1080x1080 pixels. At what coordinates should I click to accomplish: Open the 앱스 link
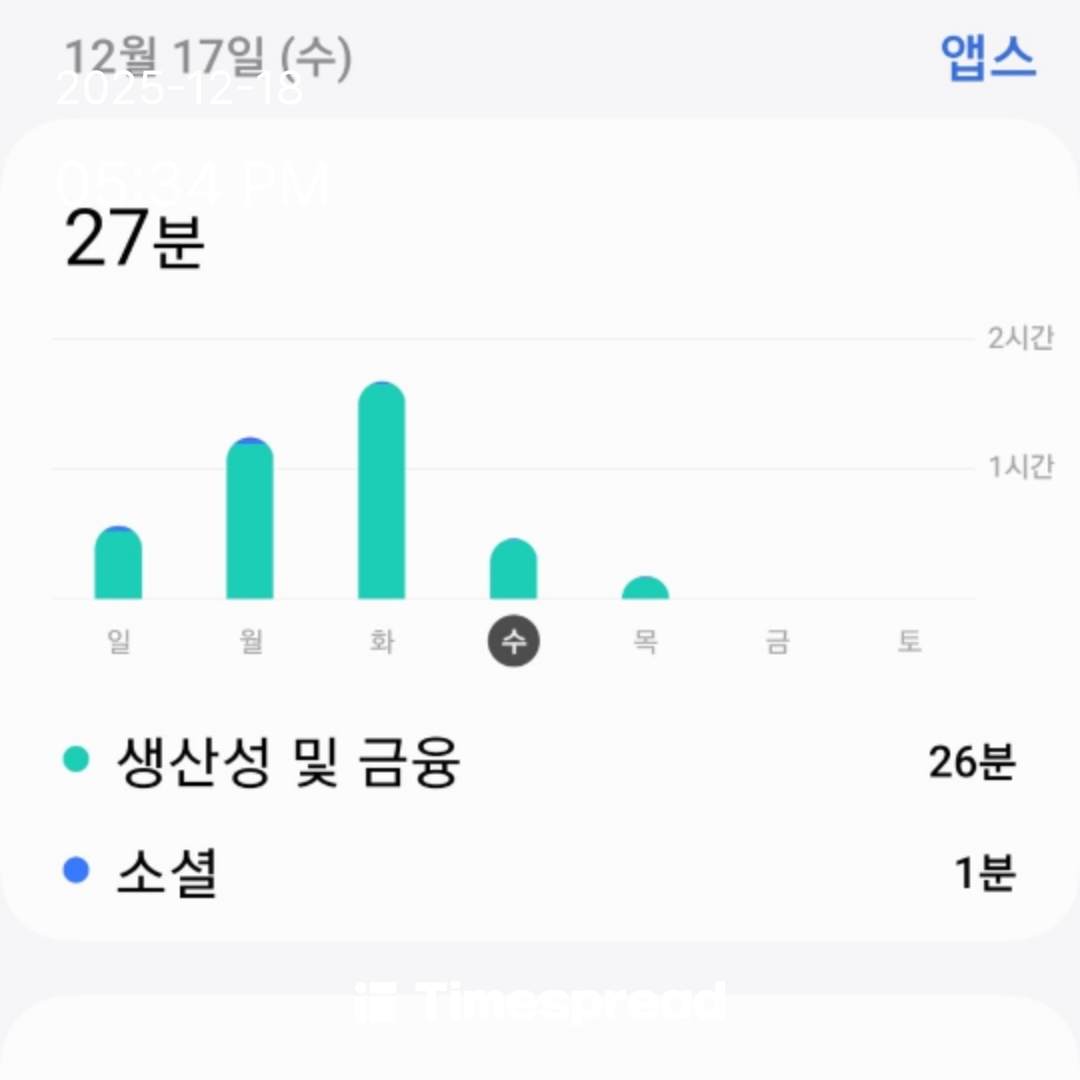click(x=987, y=59)
